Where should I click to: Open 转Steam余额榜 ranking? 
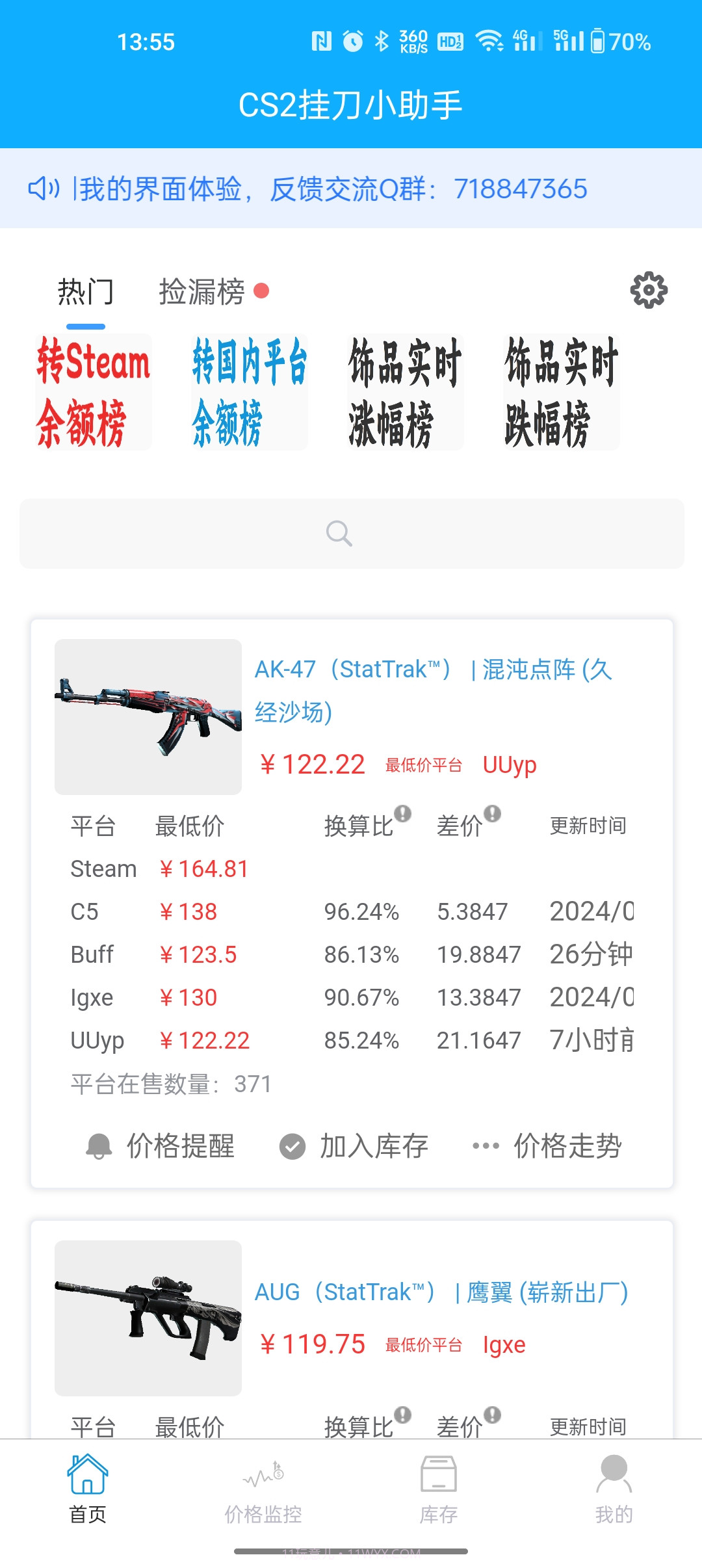[93, 391]
